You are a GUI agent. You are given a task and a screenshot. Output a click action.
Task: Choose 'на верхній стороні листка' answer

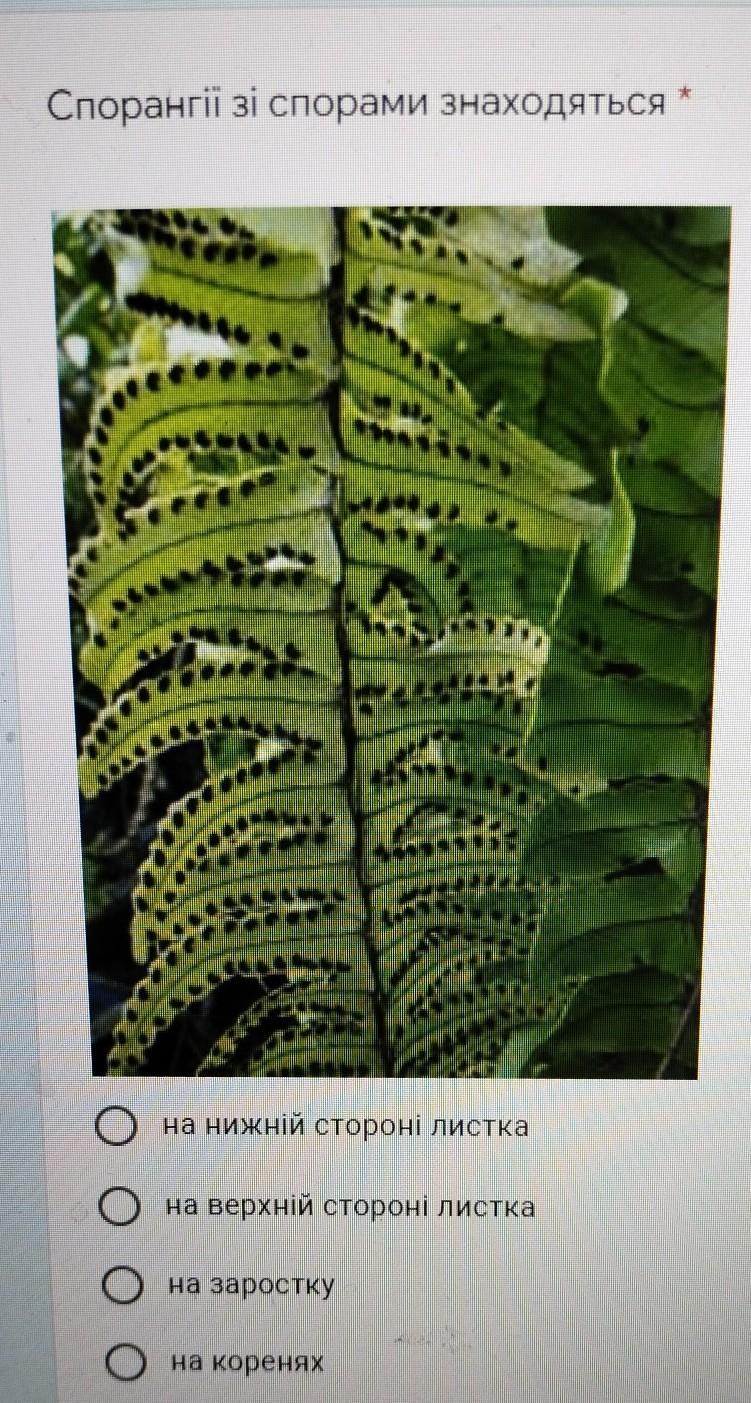coord(118,1207)
